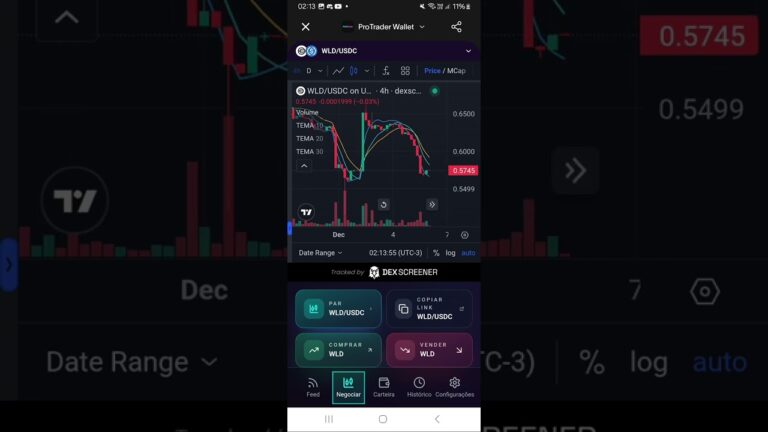Image resolution: width=768 pixels, height=432 pixels.
Task: Close the ProTrader Wallet screen
Action: (306, 27)
